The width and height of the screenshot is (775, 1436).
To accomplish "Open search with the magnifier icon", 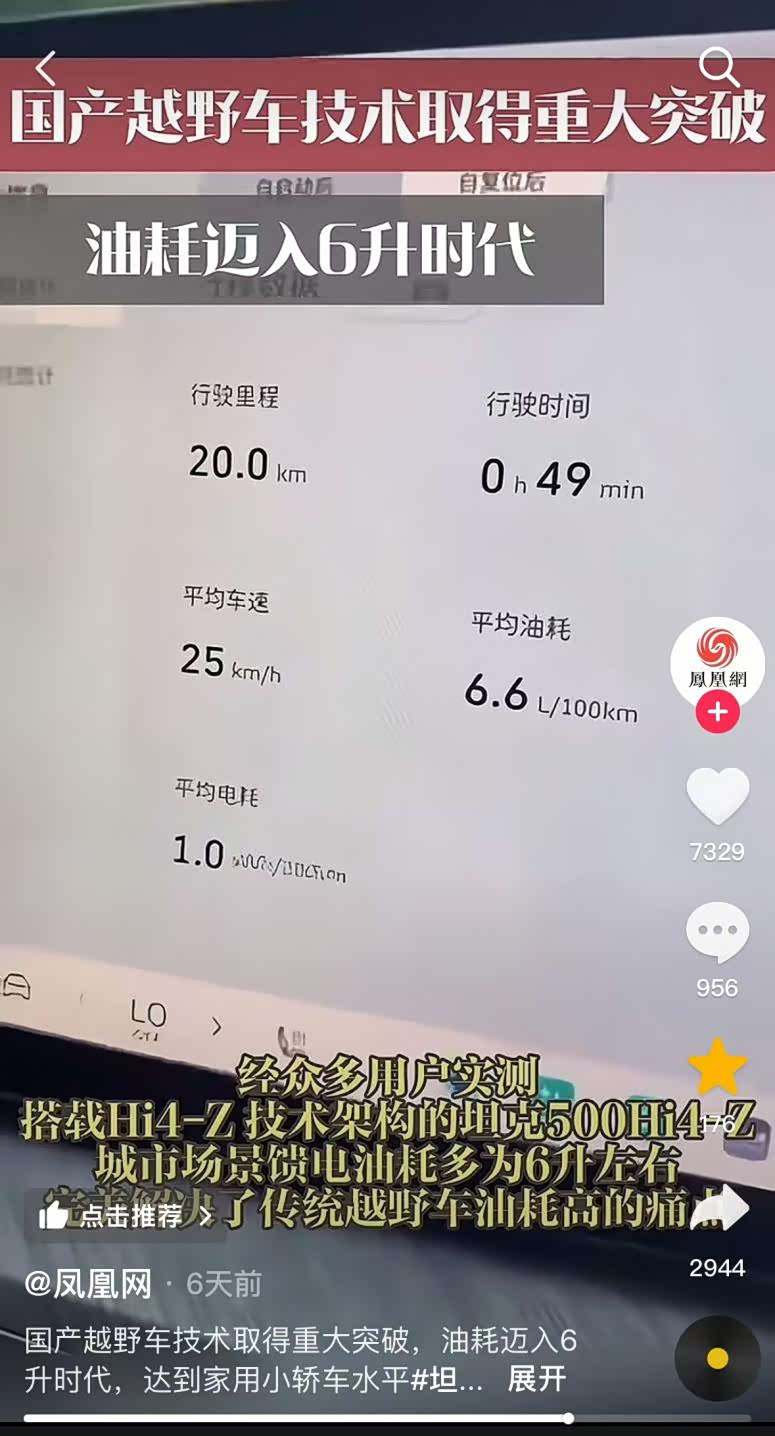I will point(718,67).
